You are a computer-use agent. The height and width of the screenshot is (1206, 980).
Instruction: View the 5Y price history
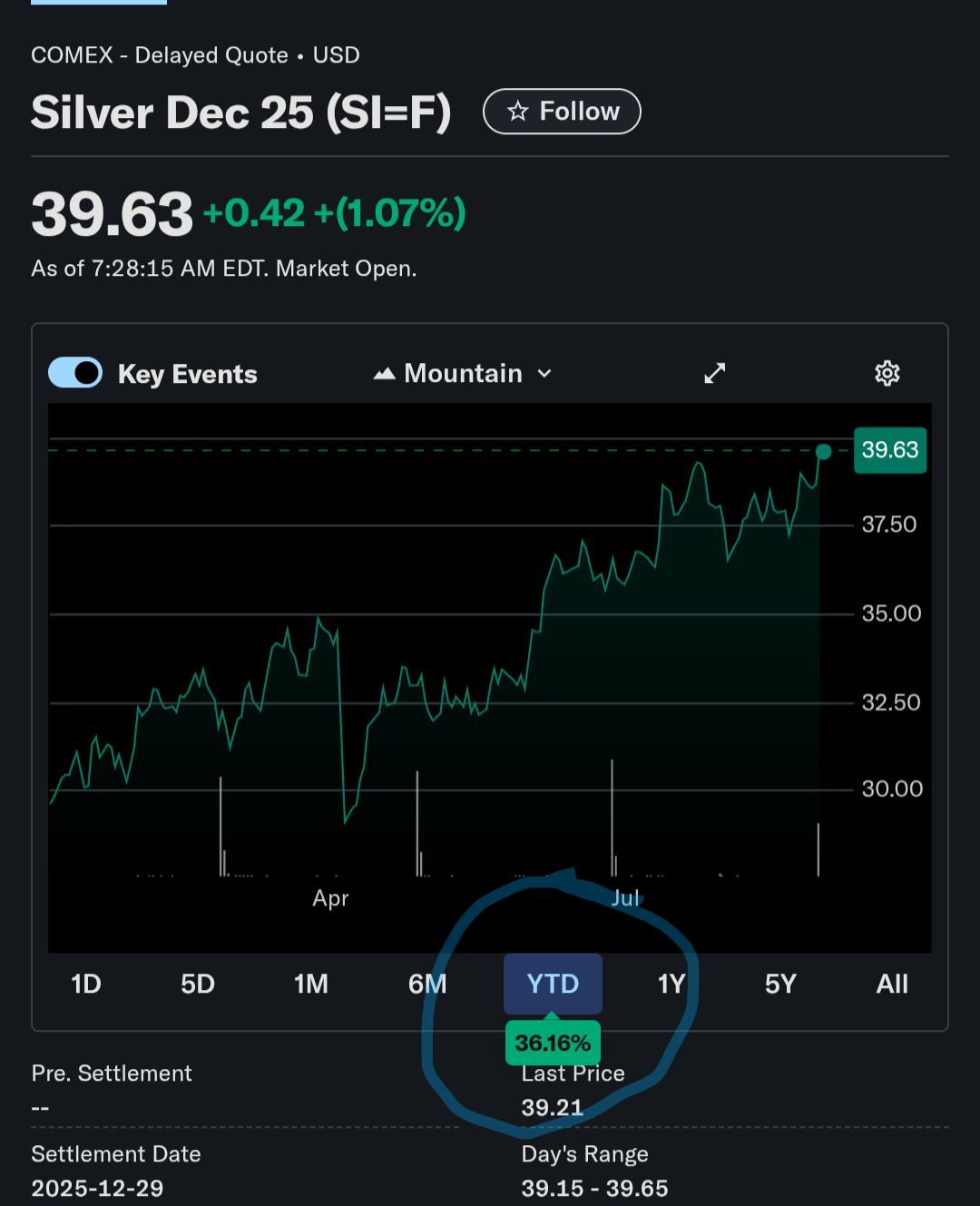pos(780,985)
